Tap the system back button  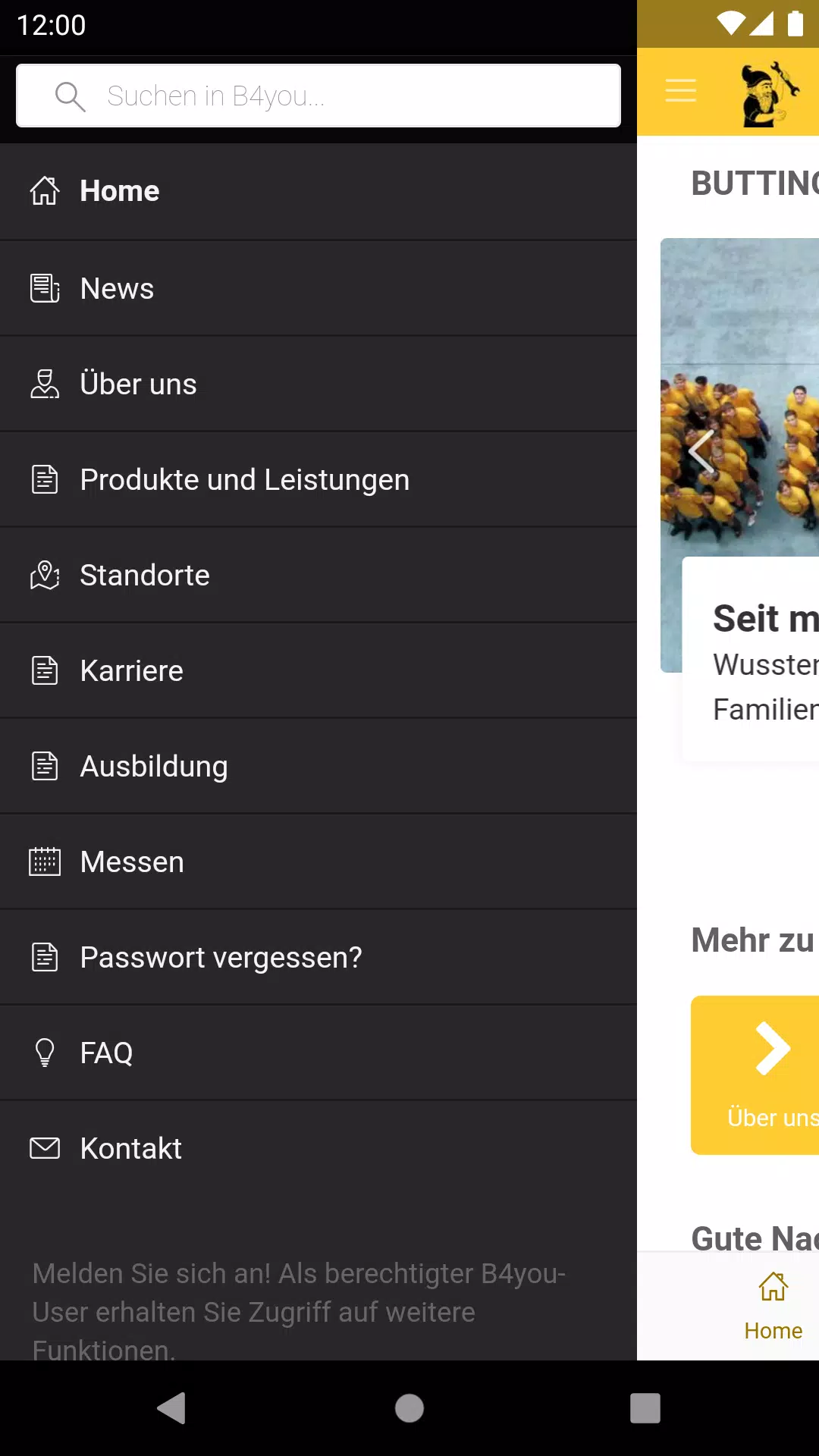[x=172, y=1408]
